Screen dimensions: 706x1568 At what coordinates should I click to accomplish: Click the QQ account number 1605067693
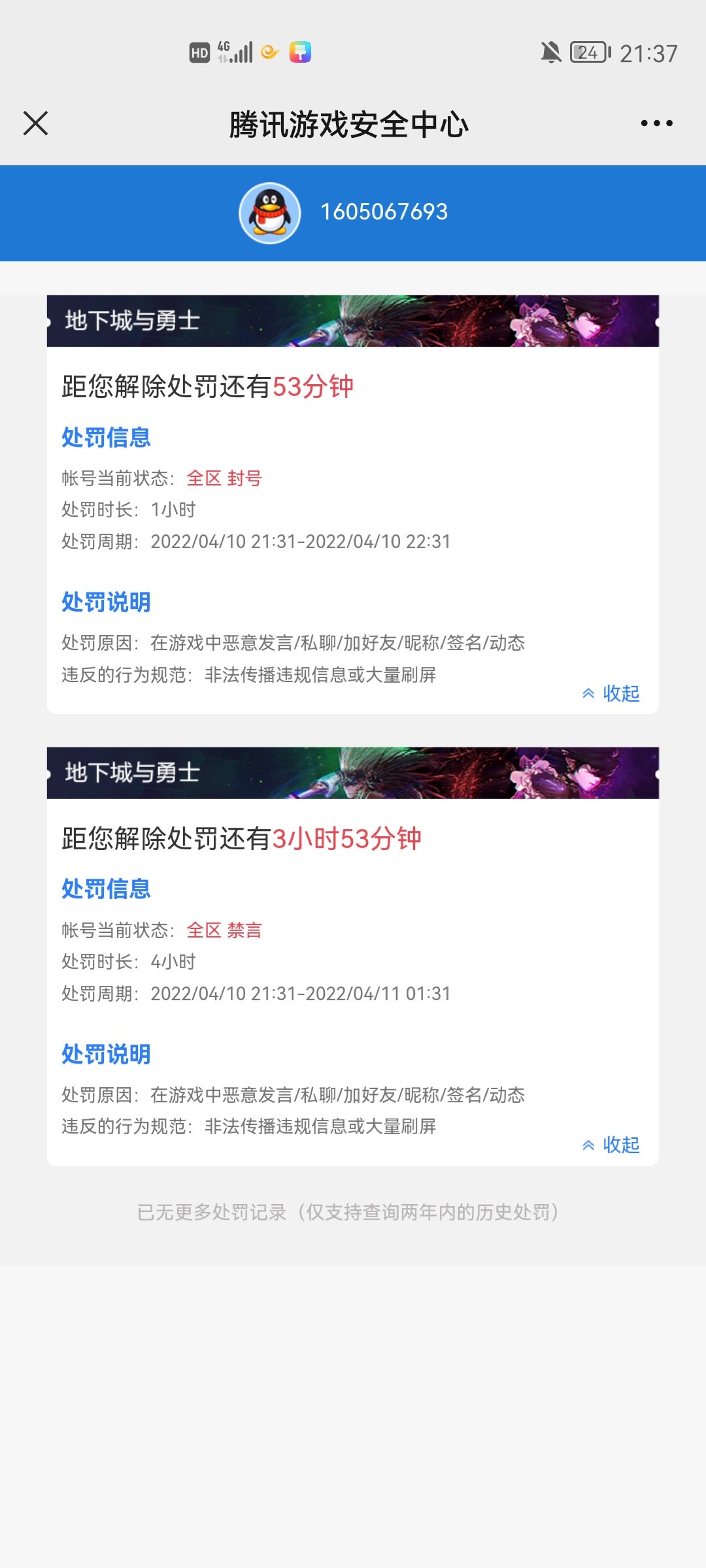pyautogui.click(x=384, y=212)
